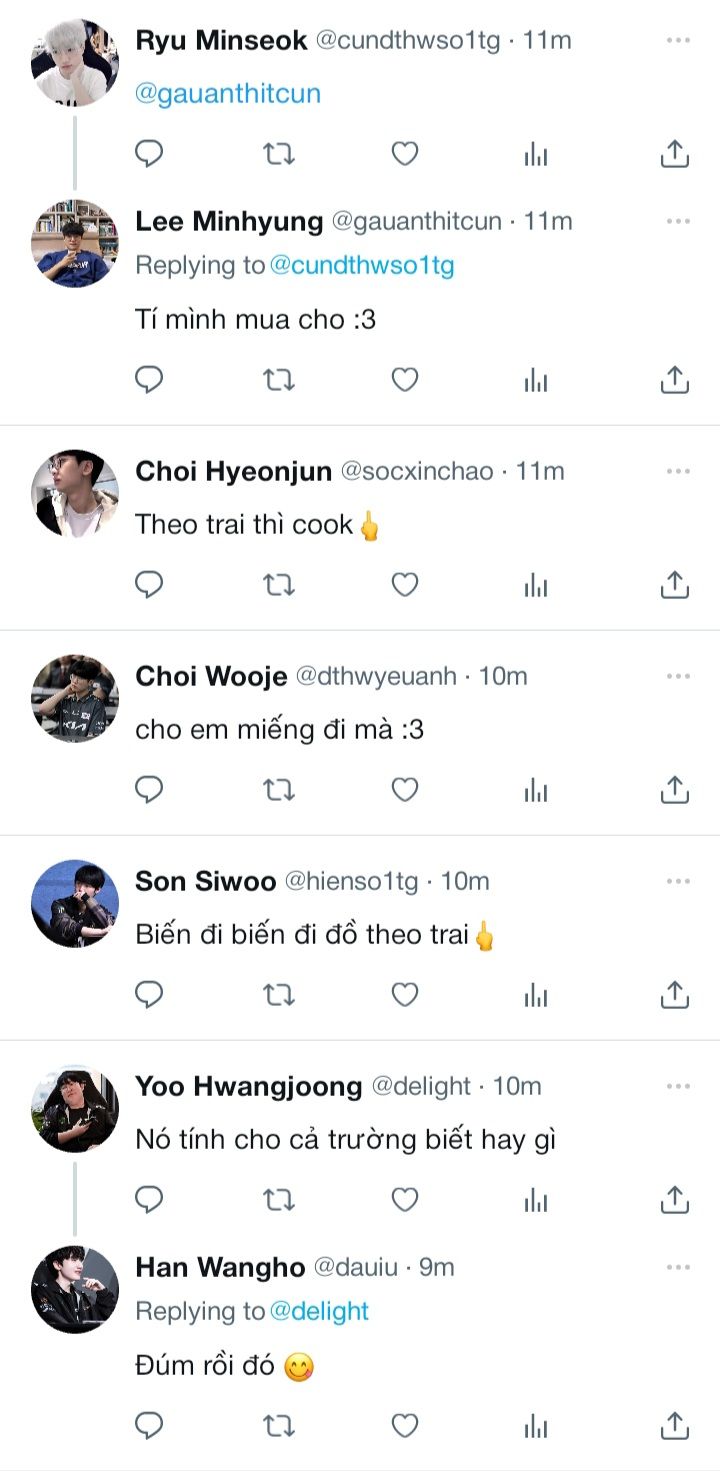Viewport: 720px width, 1471px height.
Task: Retweet Choi Hyeonjun's tweet
Action: click(x=278, y=585)
